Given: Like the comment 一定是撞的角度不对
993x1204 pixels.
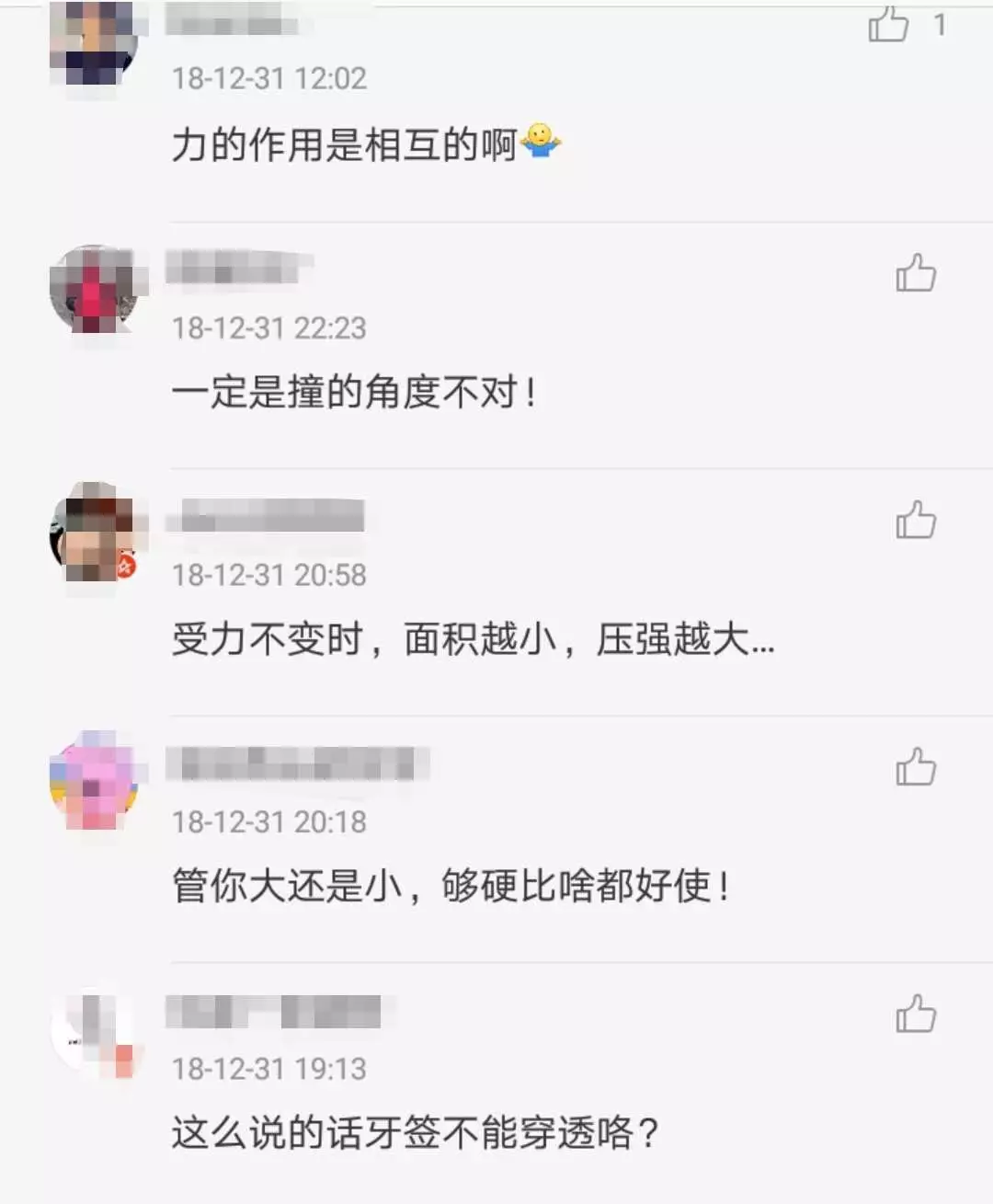Looking at the screenshot, I should click(916, 273).
